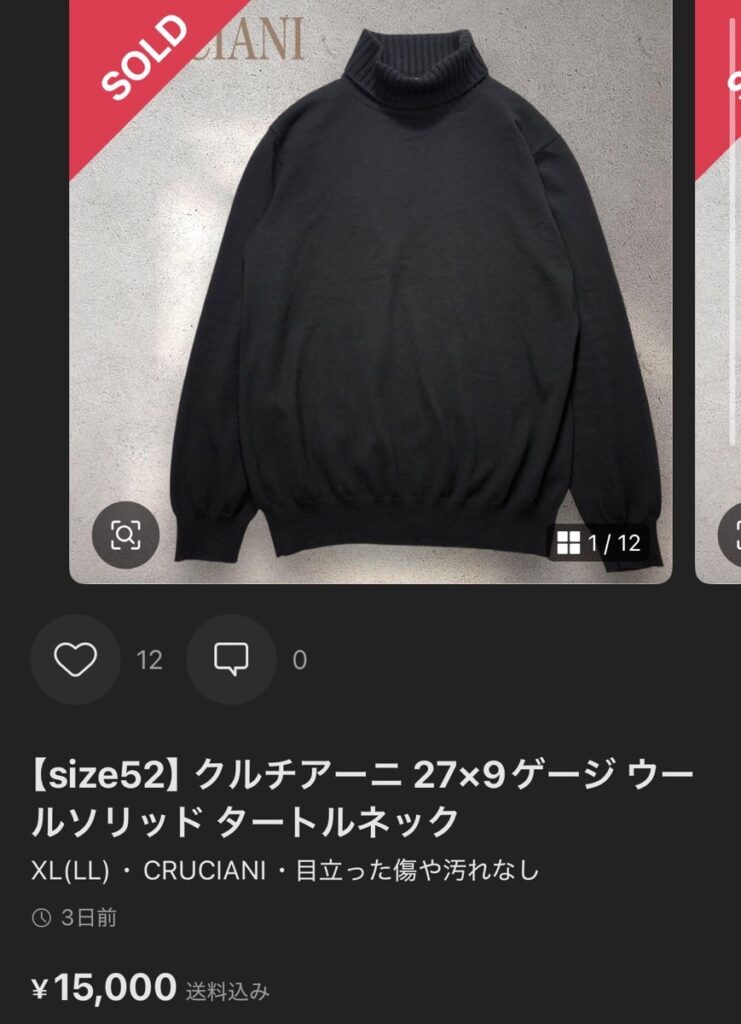Image resolution: width=741 pixels, height=1024 pixels.
Task: Open the CRUCIANI brand link
Action: click(204, 871)
